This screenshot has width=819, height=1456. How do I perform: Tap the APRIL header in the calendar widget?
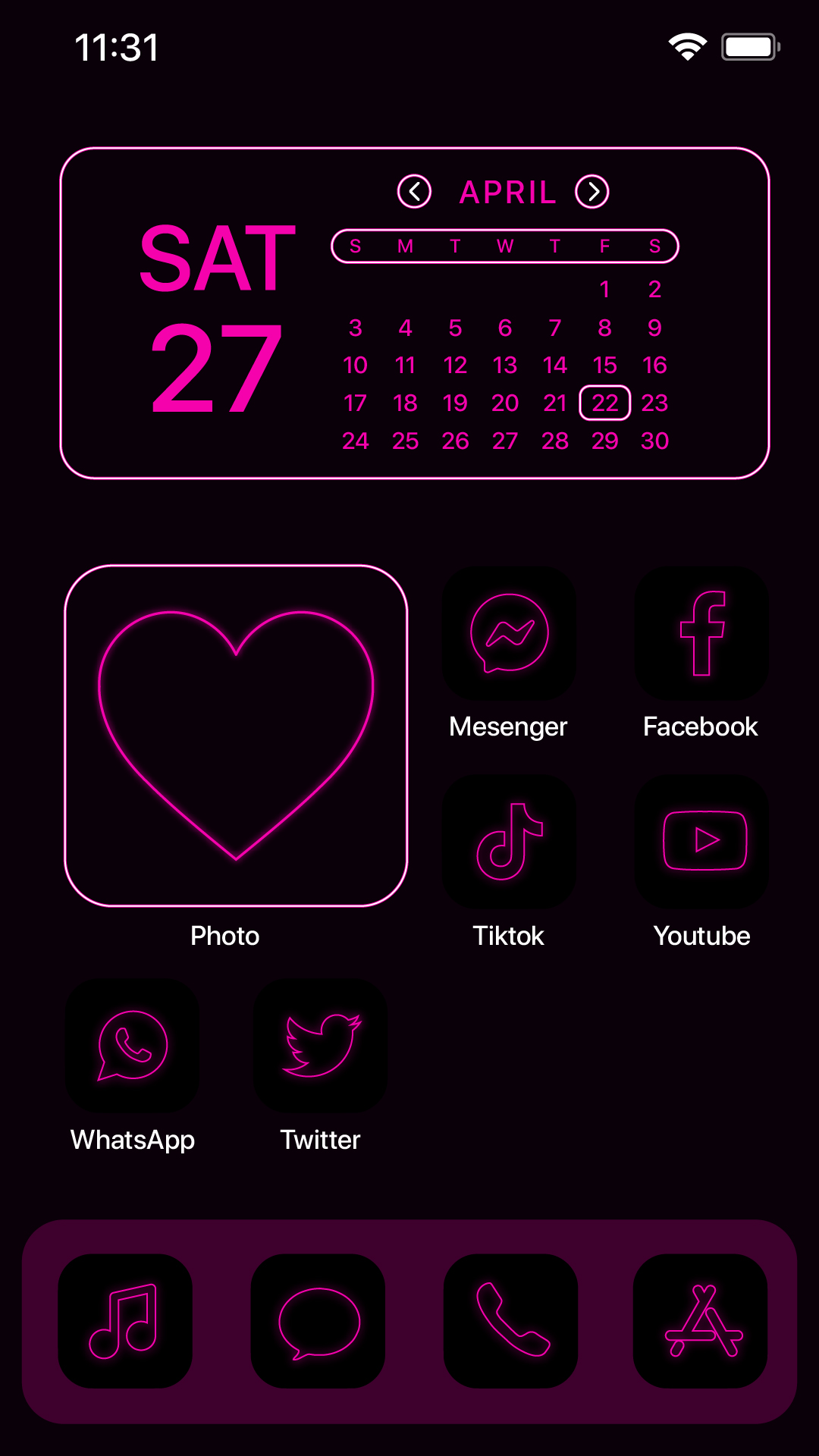point(507,192)
